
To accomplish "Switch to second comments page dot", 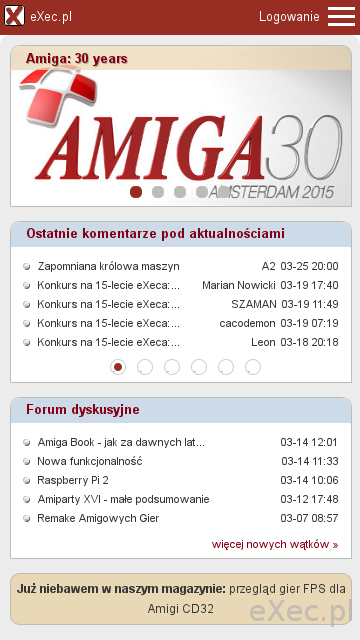I will [145, 367].
